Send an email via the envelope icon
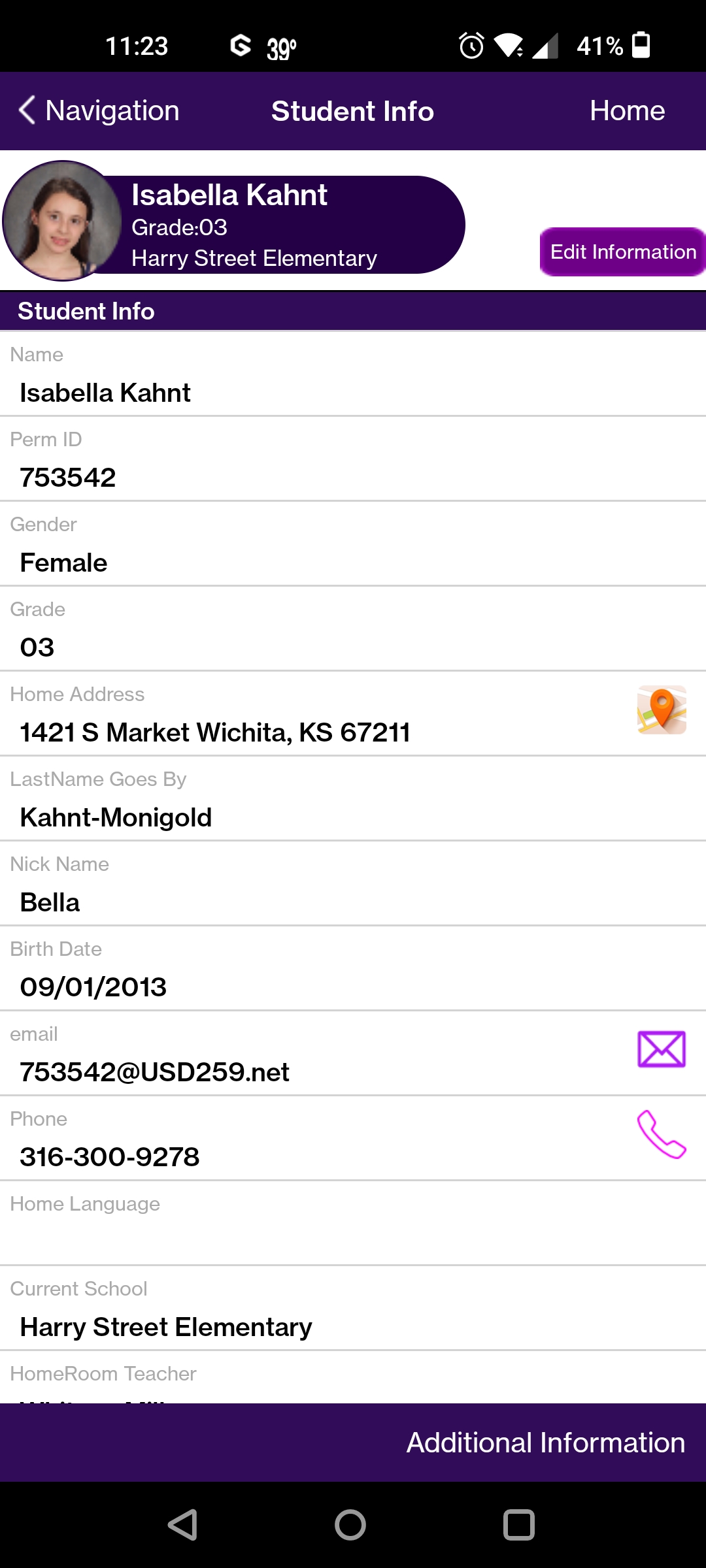706x1568 pixels. (662, 1049)
